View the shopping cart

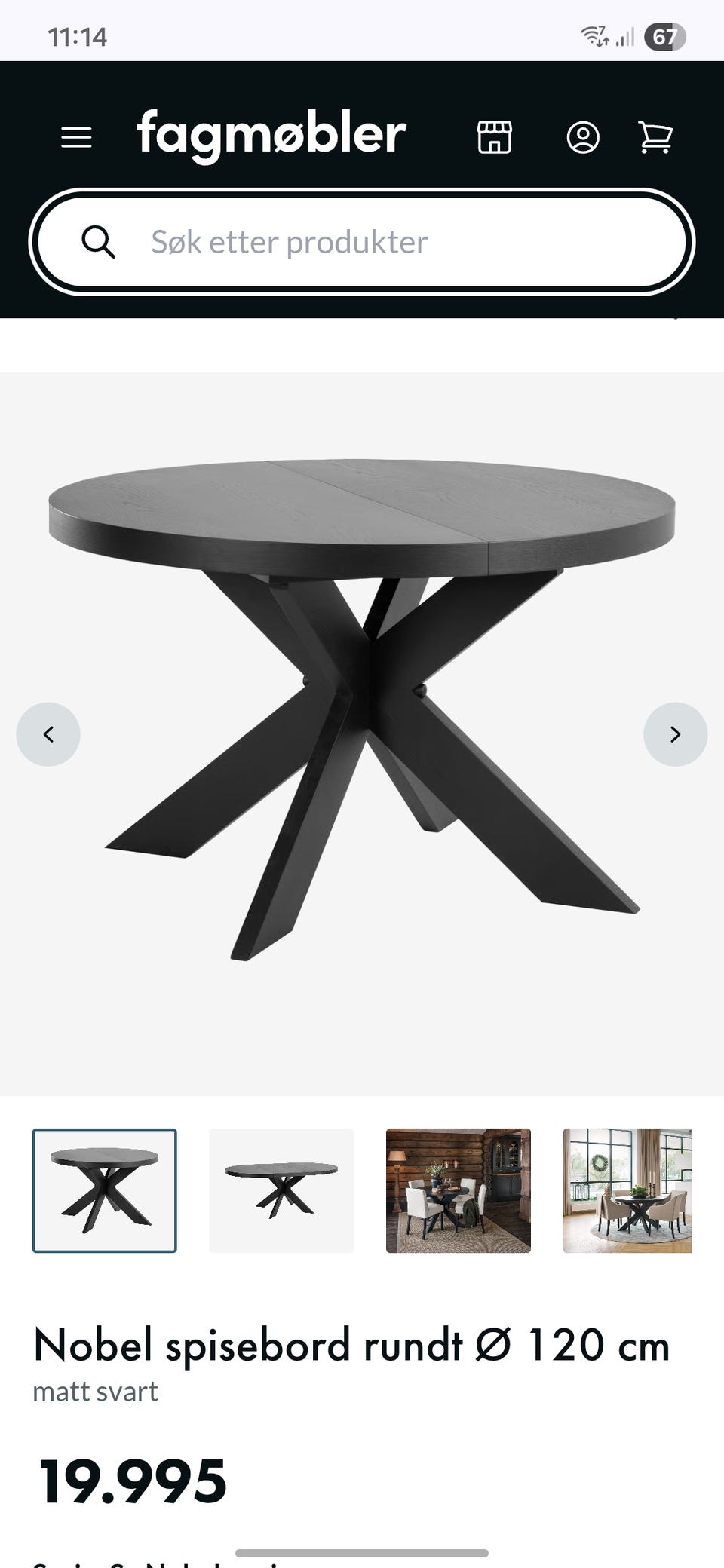655,137
